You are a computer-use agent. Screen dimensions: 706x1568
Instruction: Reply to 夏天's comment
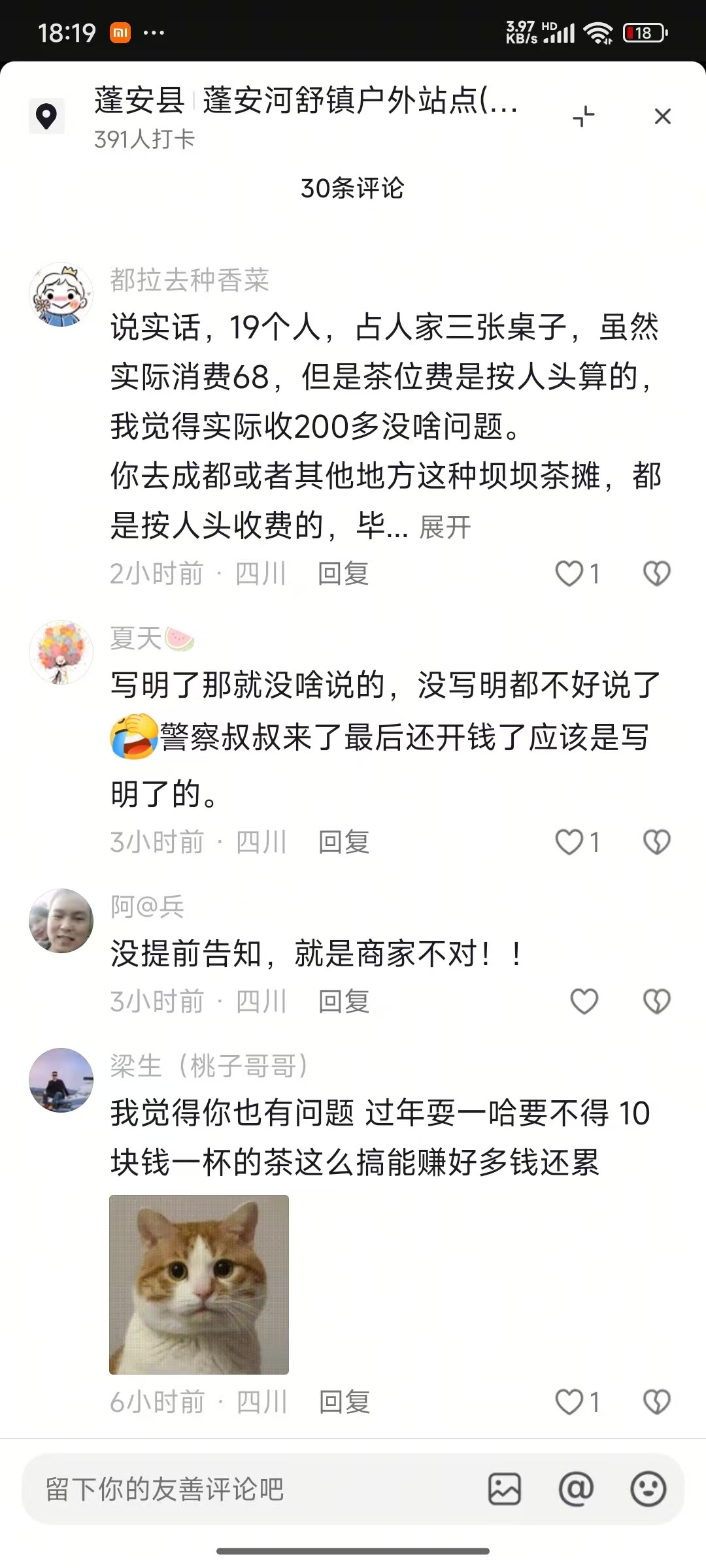point(343,842)
